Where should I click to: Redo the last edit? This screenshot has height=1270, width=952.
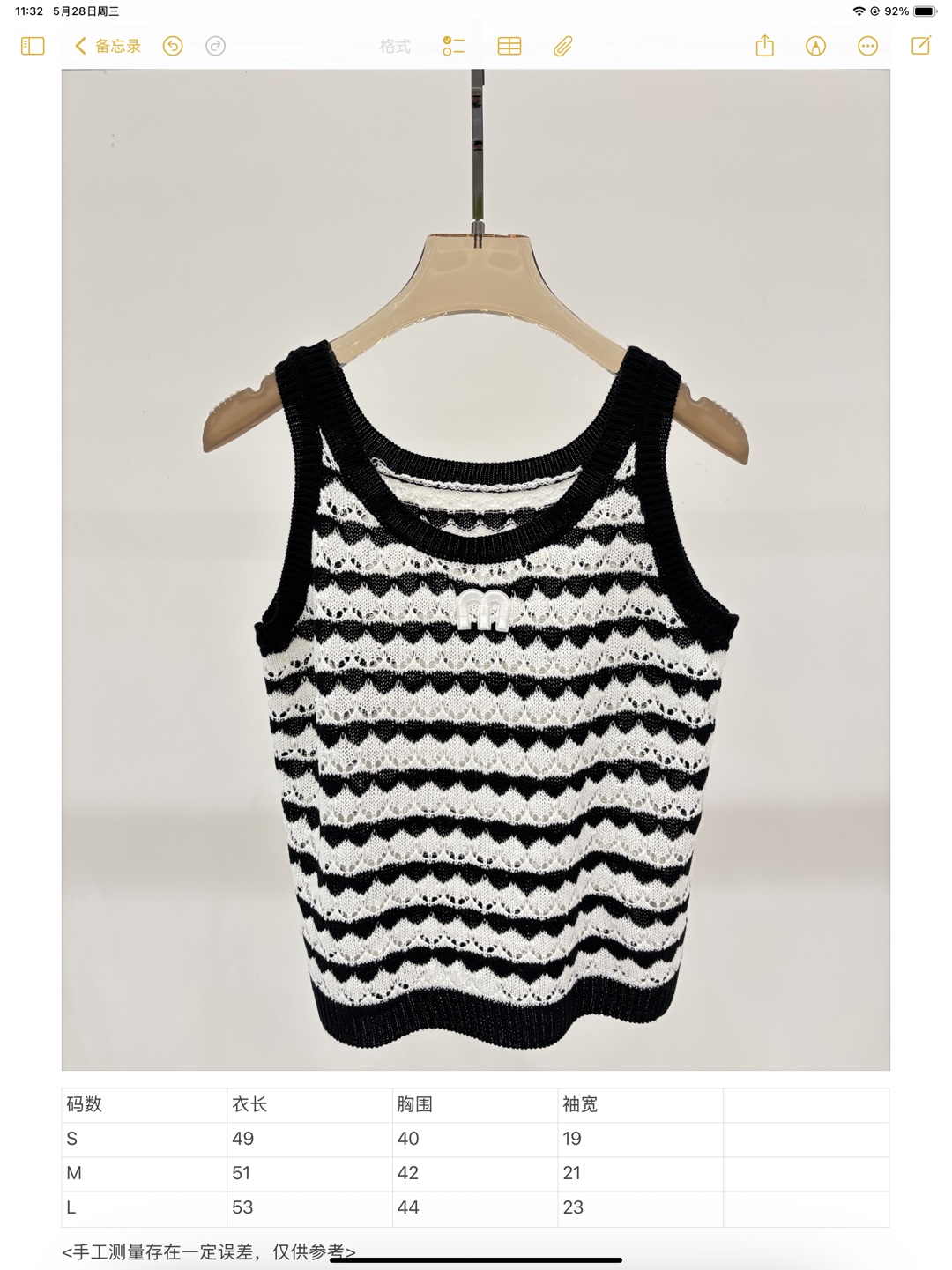pyautogui.click(x=215, y=46)
